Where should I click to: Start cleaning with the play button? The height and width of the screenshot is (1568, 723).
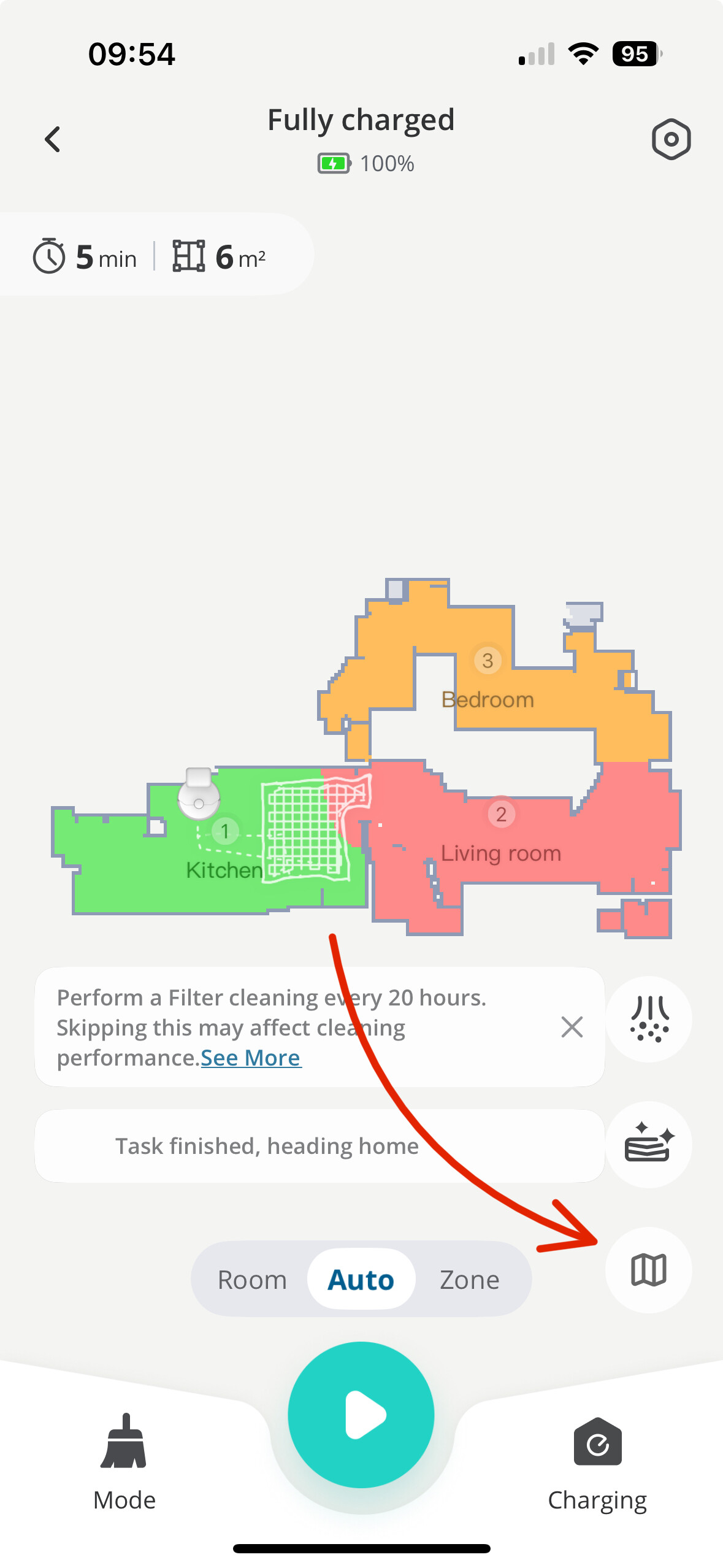tap(361, 1415)
